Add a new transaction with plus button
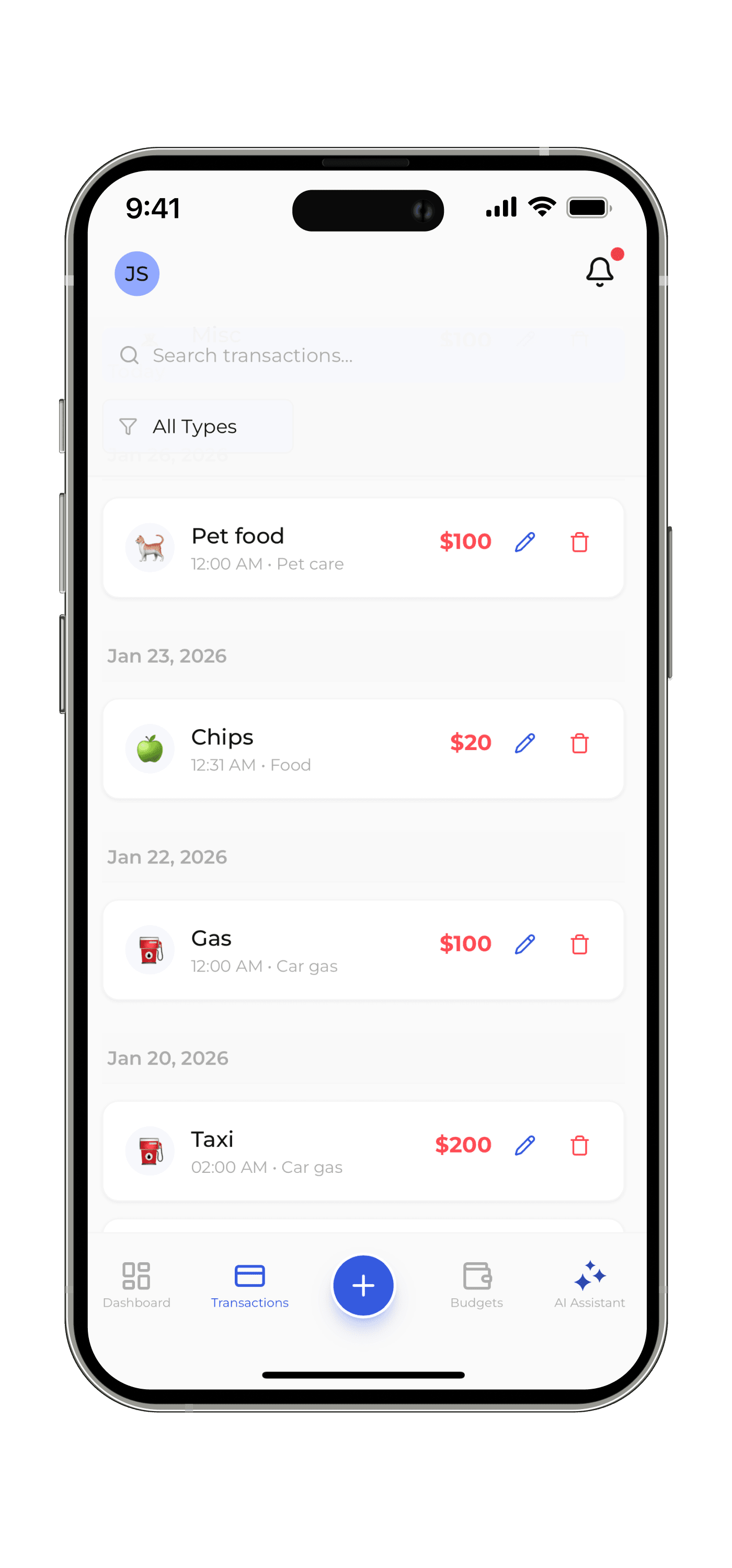The height and width of the screenshot is (1568, 732). point(363,1286)
